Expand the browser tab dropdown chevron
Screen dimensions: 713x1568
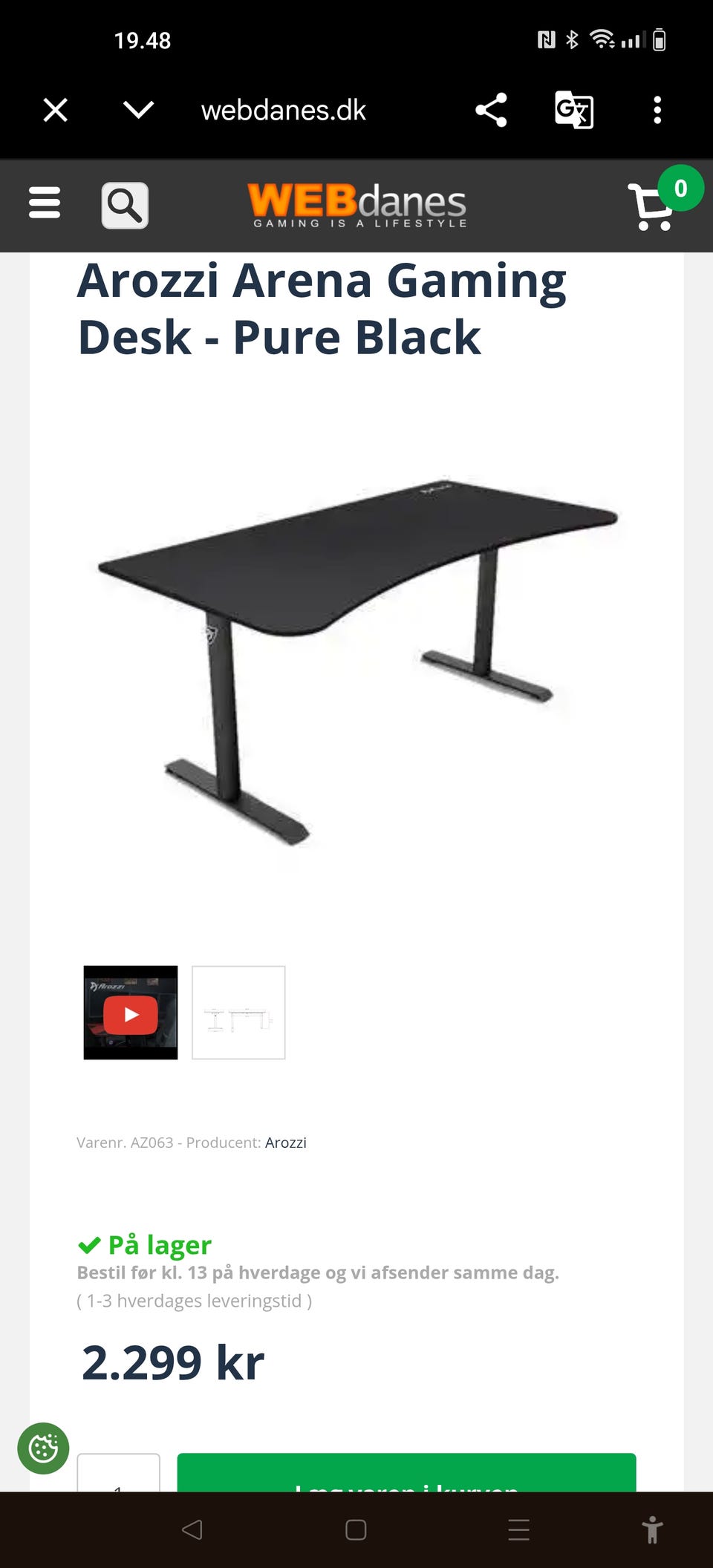pyautogui.click(x=138, y=110)
